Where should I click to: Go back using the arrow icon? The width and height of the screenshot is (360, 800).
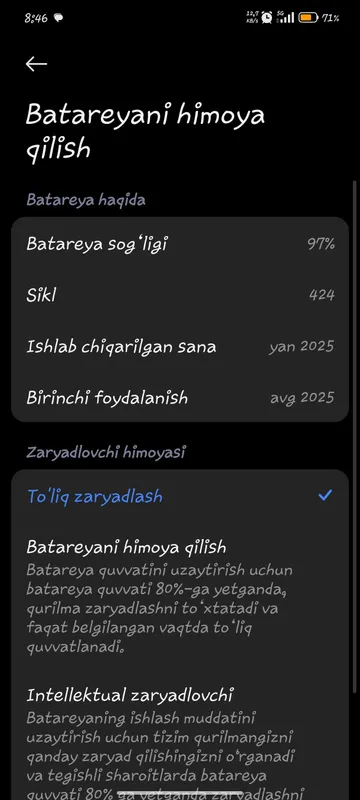36,64
